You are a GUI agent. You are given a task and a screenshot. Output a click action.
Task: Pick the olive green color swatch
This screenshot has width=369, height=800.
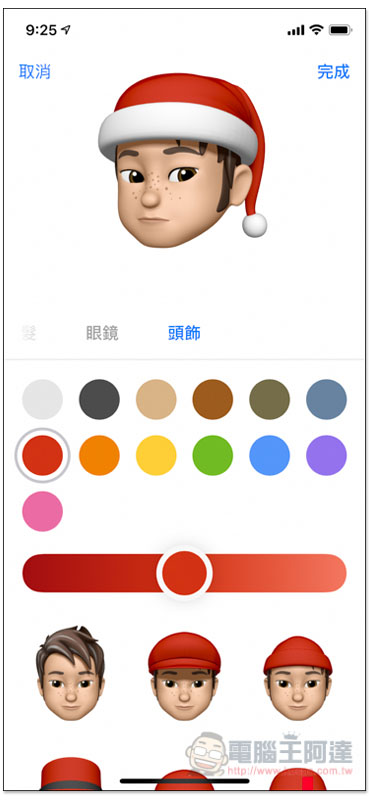click(x=269, y=399)
